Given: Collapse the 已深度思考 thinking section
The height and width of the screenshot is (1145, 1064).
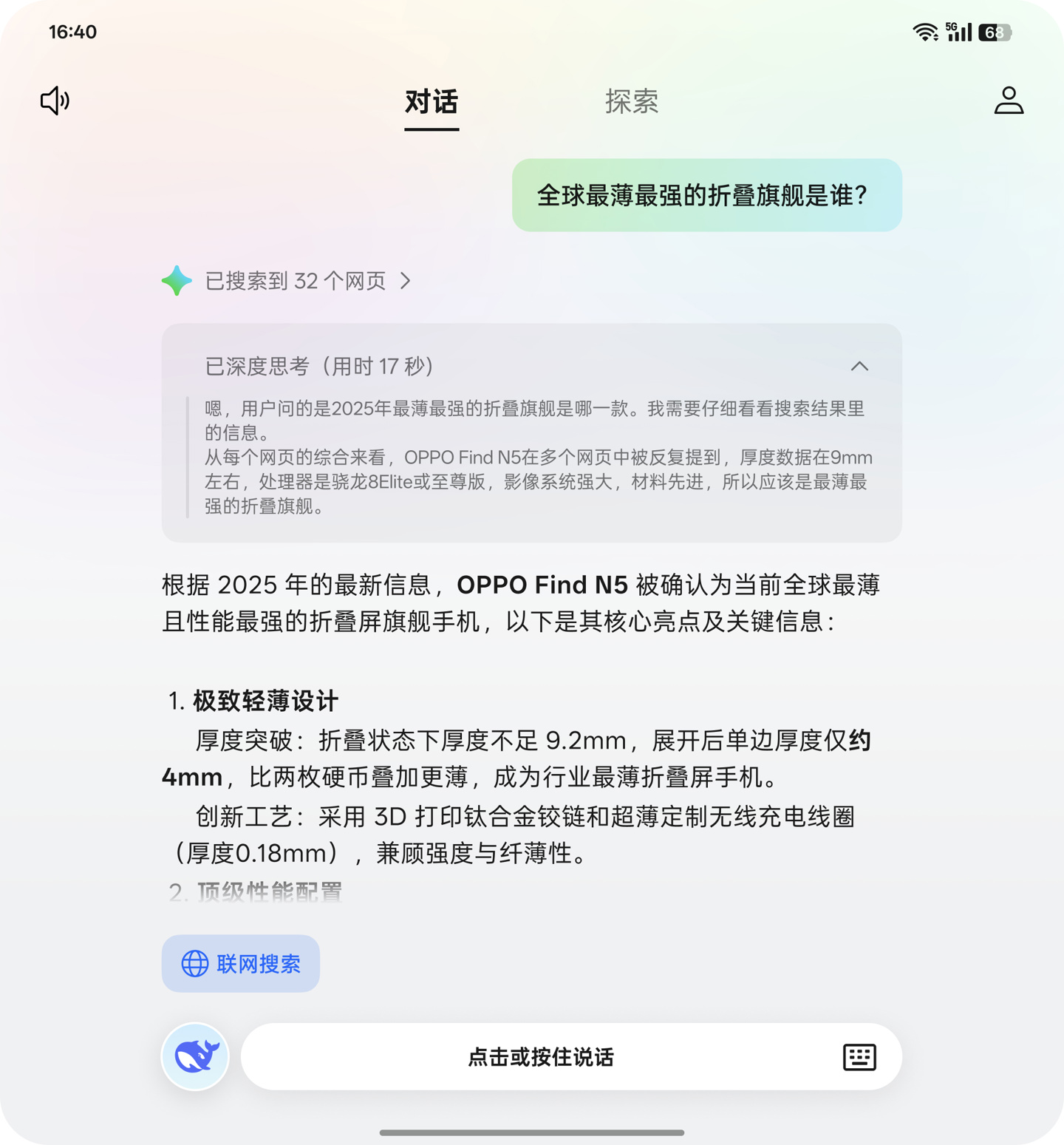Looking at the screenshot, I should pos(859,366).
